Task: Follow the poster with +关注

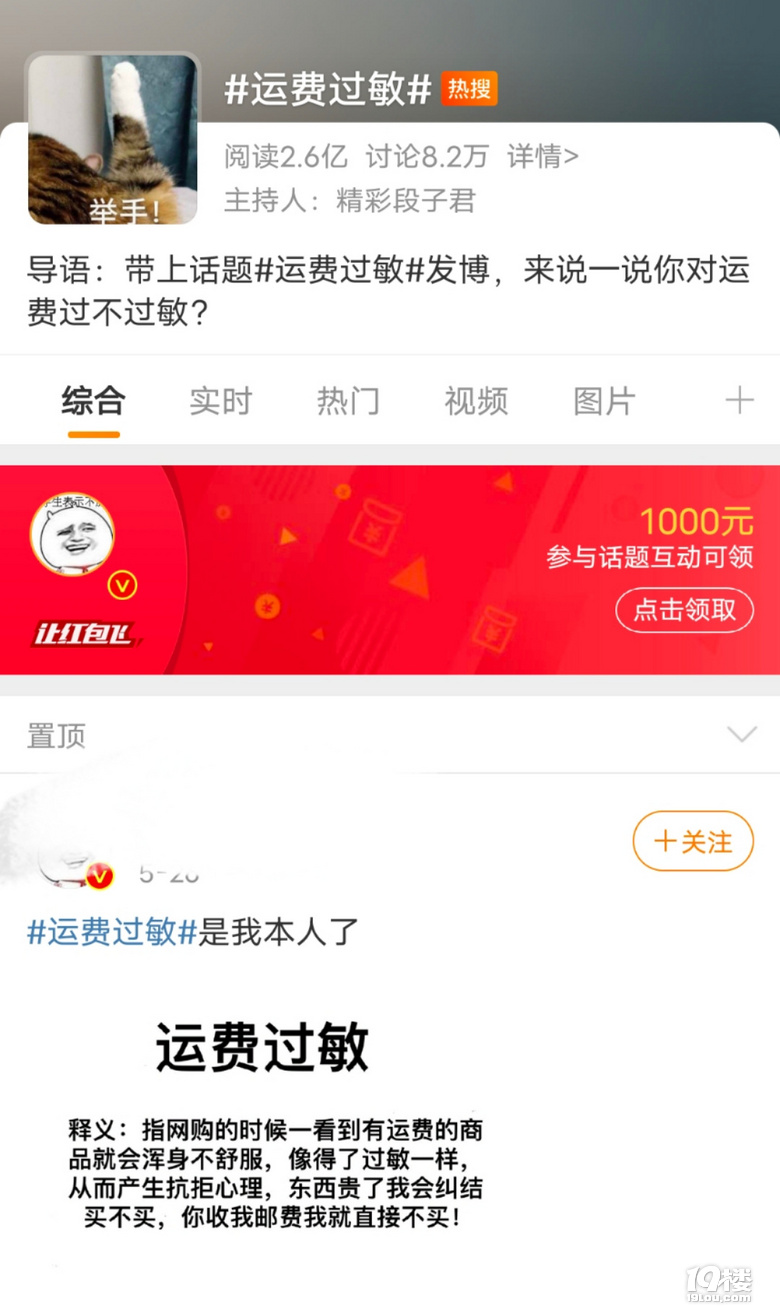Action: tap(693, 841)
